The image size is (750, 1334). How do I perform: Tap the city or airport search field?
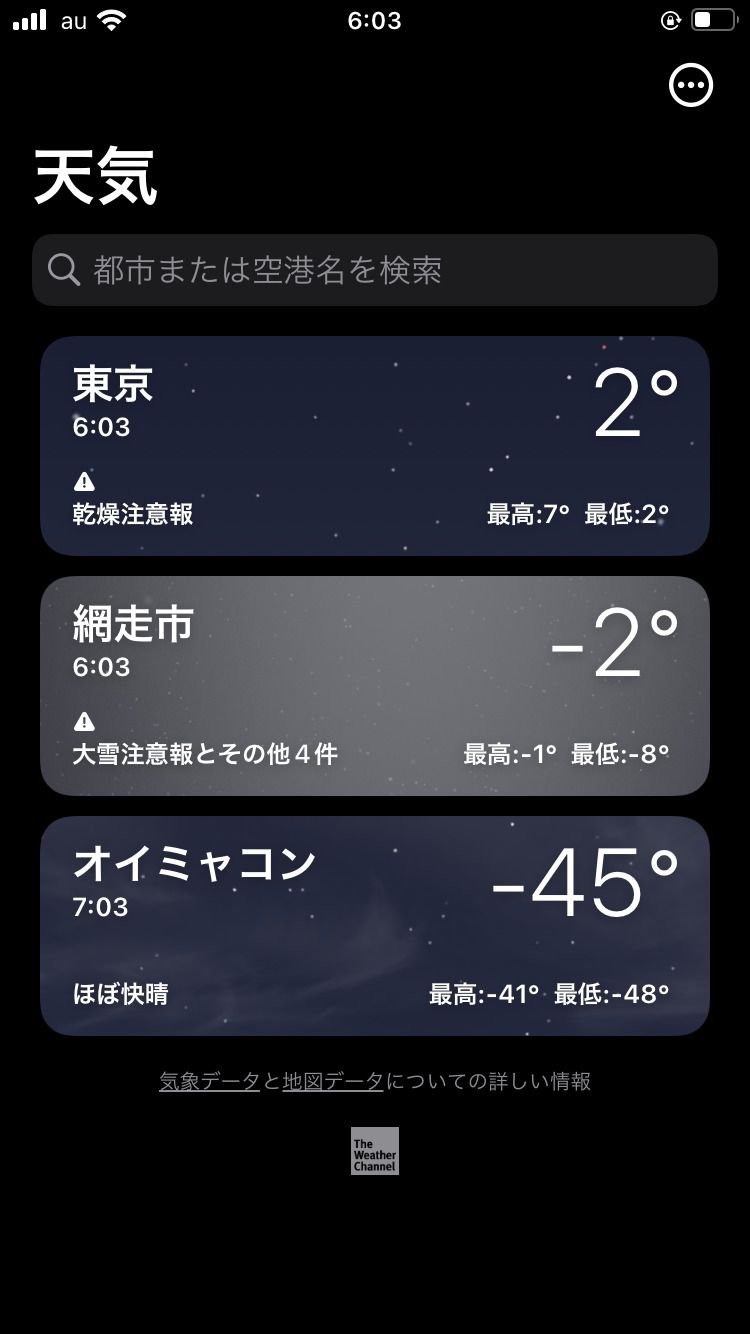(375, 270)
